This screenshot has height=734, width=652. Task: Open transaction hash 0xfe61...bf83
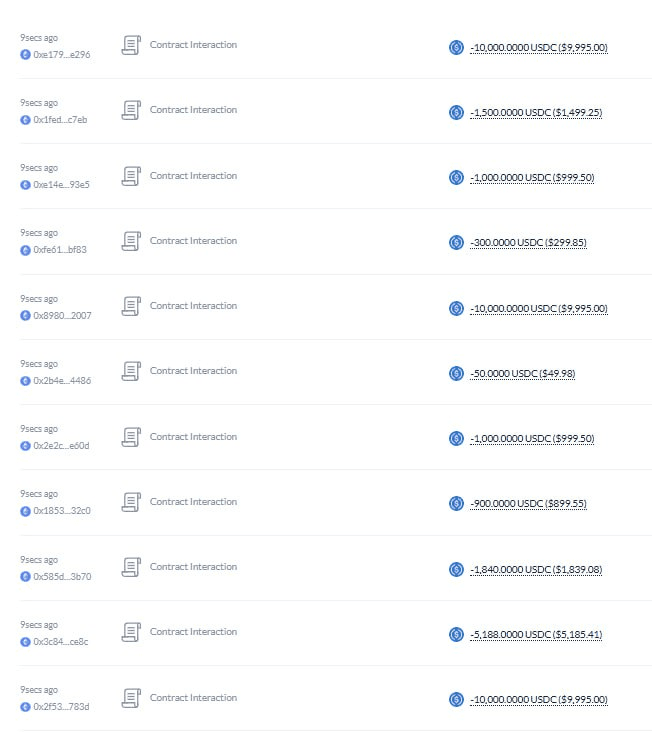coord(60,250)
